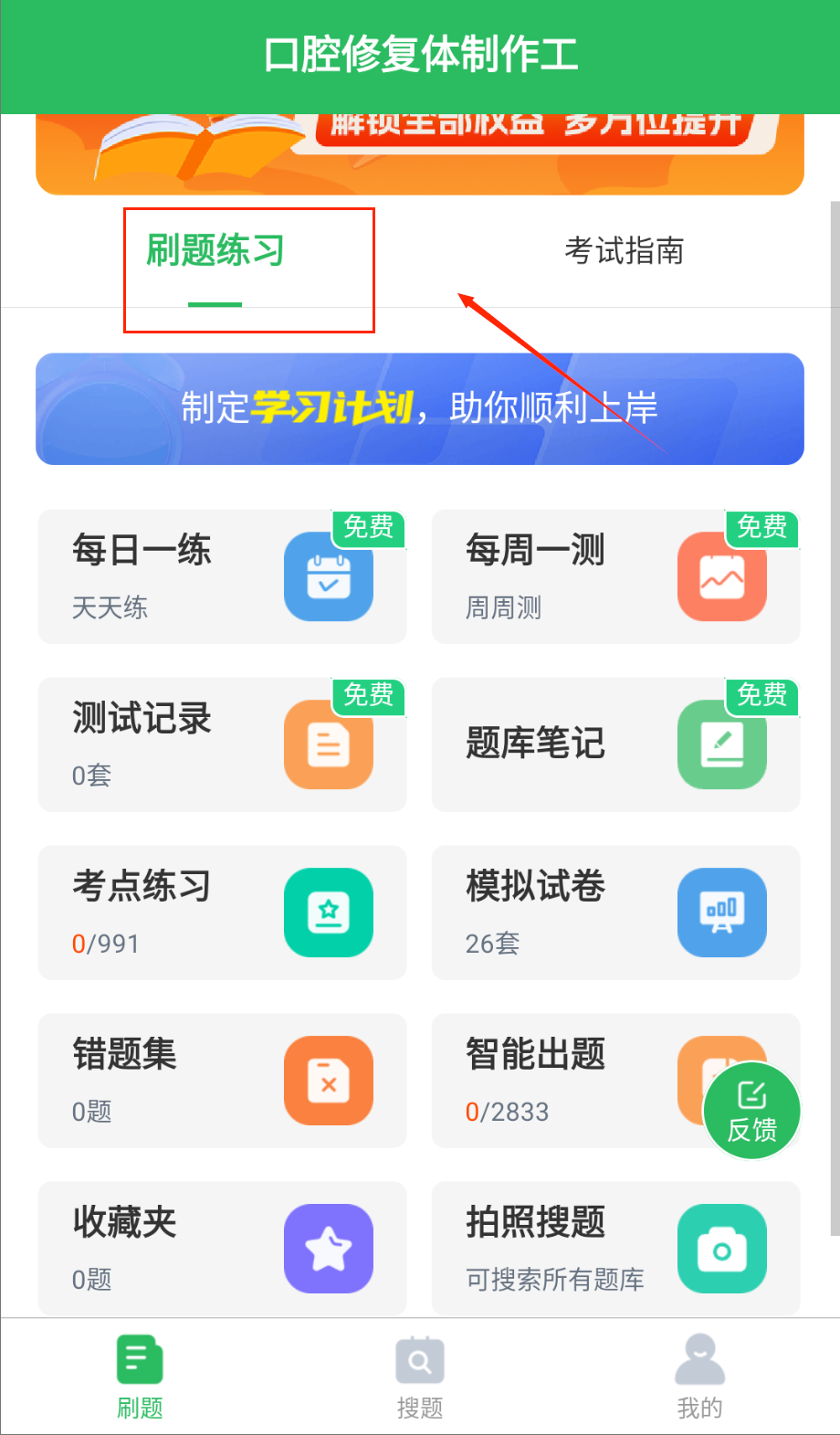
Task: Go to 搜题 in bottom navigation
Action: [420, 1377]
